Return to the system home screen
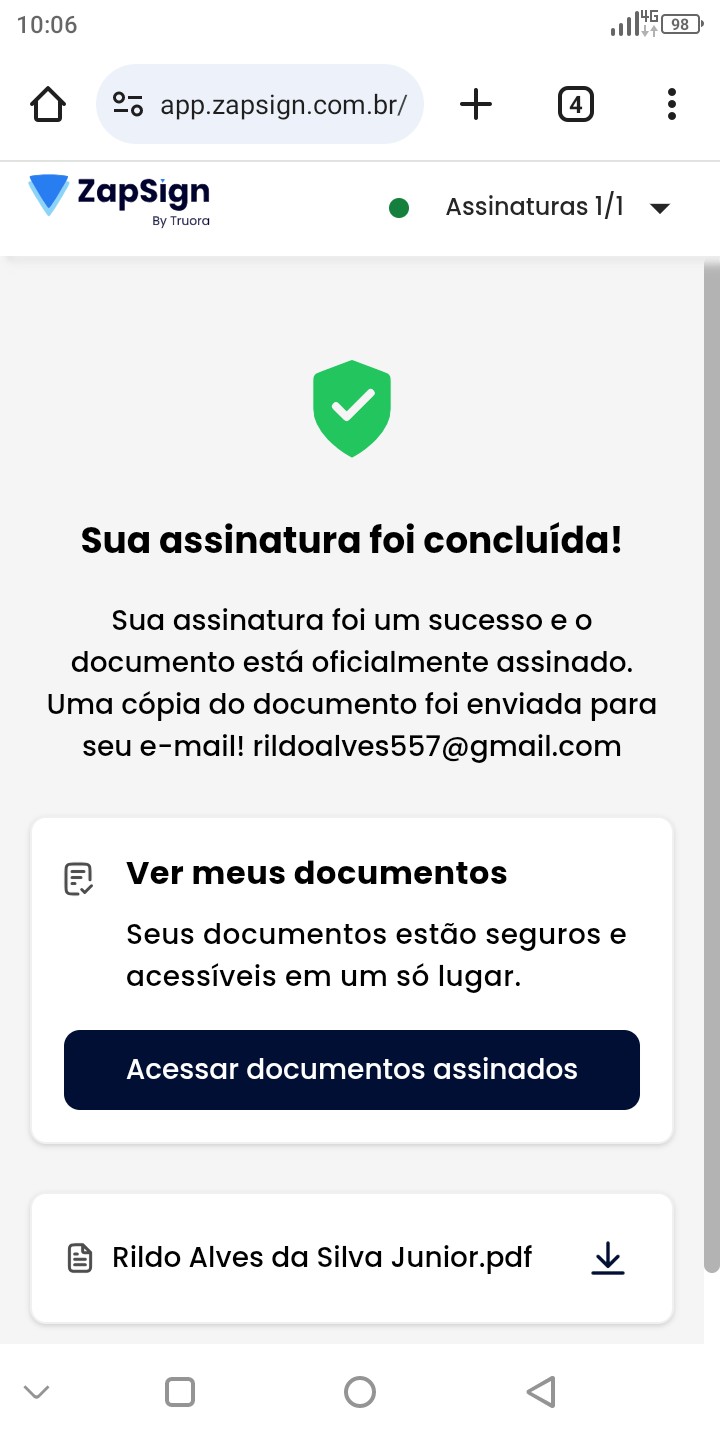Screen dimensions: 720x1440 pos(359,1391)
